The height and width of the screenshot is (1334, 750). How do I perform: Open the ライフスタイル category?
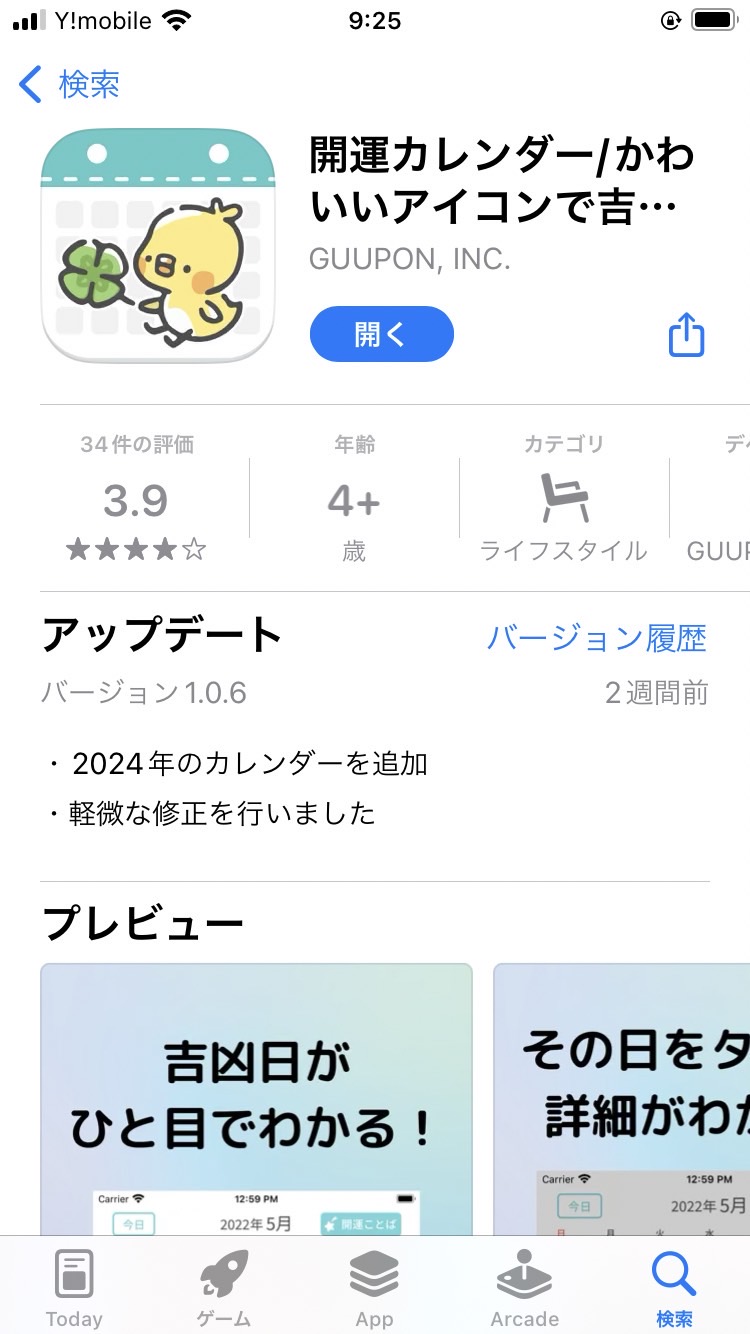click(x=563, y=498)
